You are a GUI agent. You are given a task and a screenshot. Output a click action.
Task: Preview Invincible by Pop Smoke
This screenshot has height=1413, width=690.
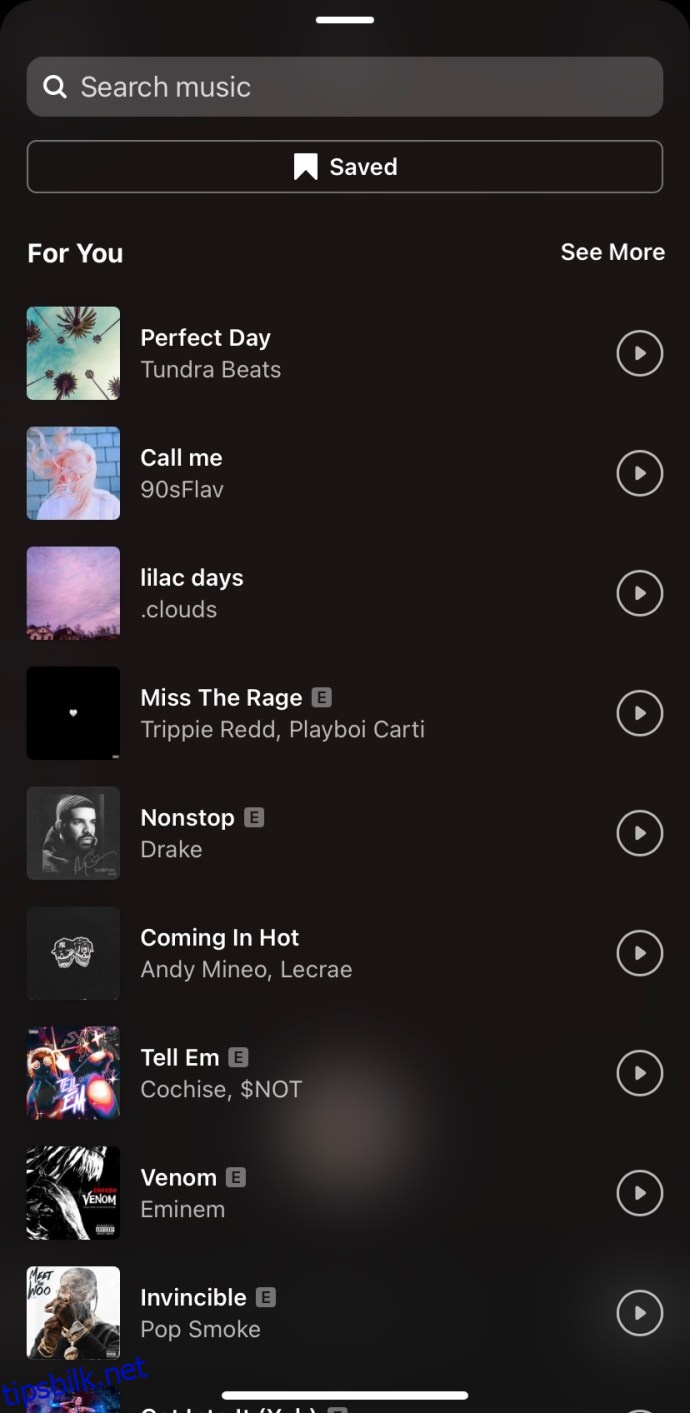639,1313
